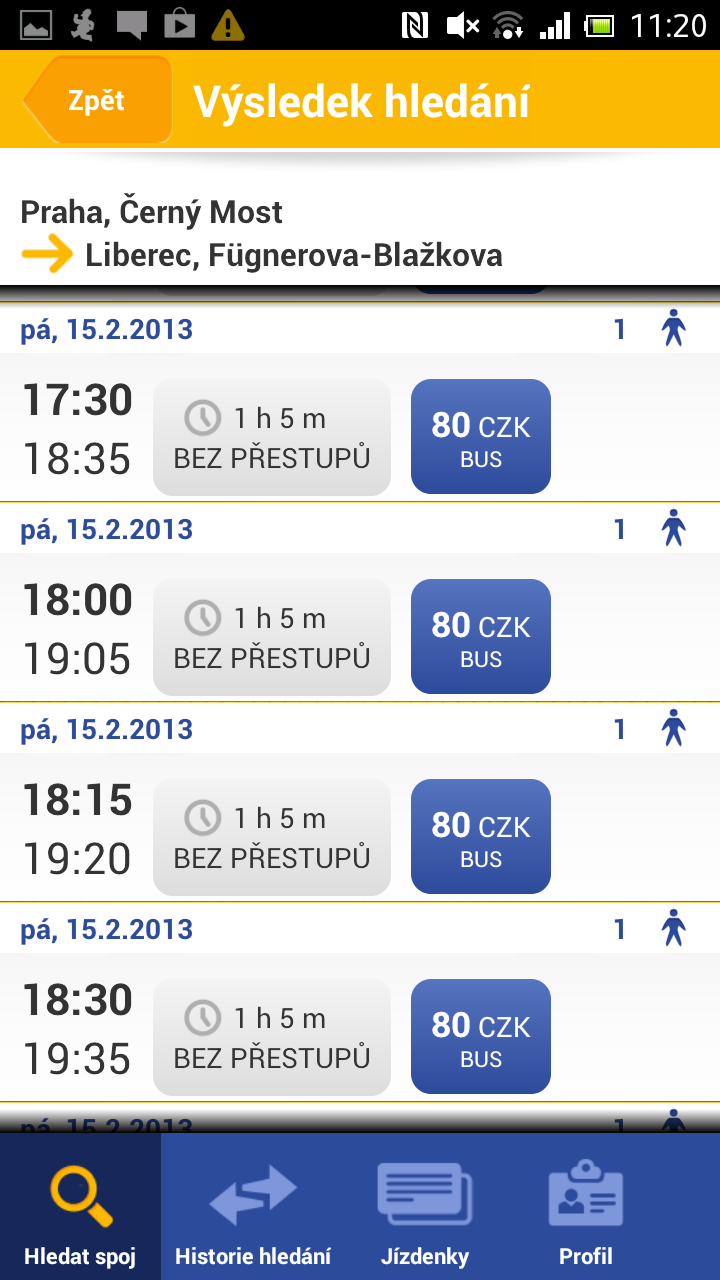Switch to the Hledat spoj tab
720x1280 pixels.
click(x=80, y=1208)
